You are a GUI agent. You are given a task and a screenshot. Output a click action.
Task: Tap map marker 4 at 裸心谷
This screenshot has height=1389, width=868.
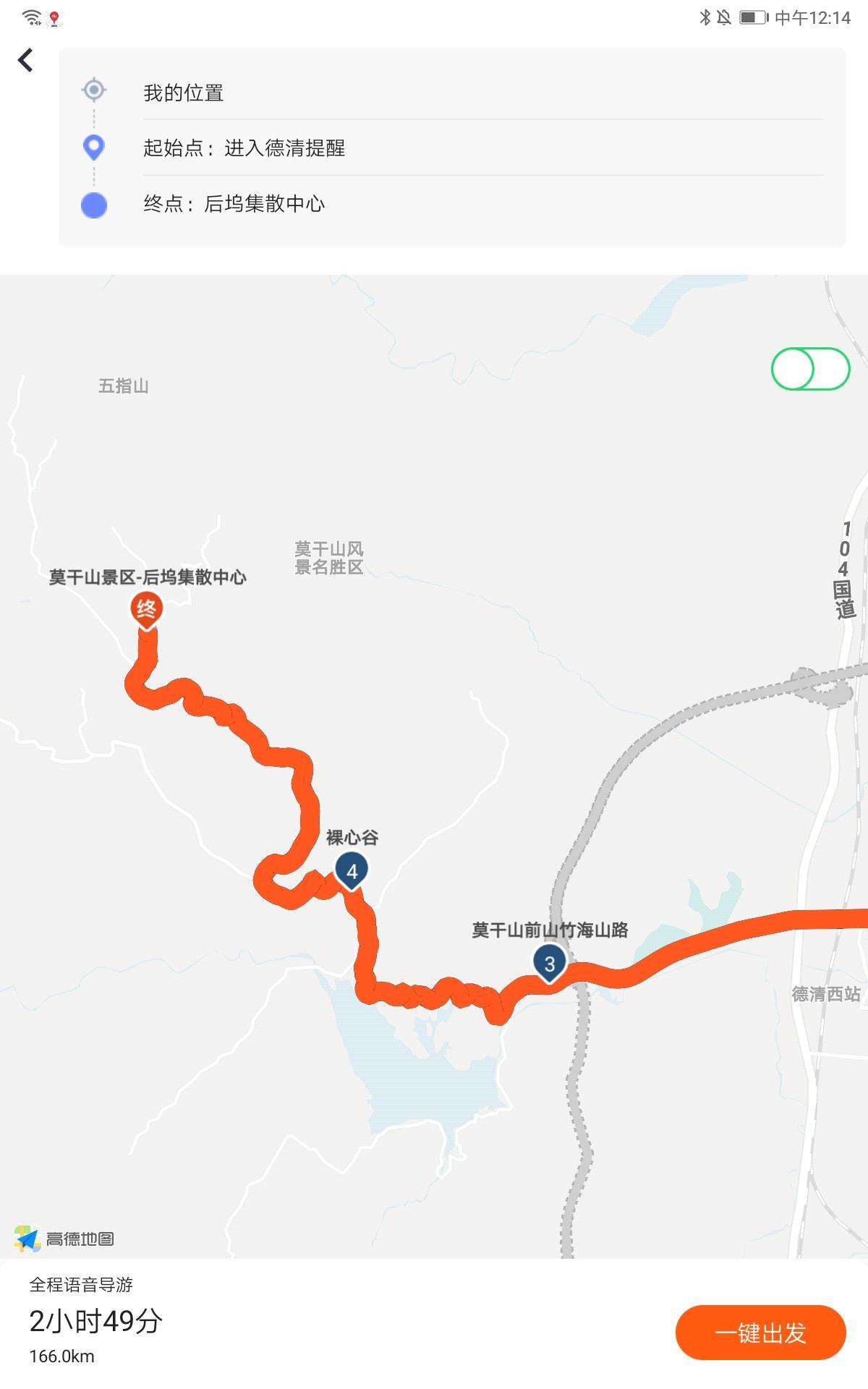coord(352,870)
